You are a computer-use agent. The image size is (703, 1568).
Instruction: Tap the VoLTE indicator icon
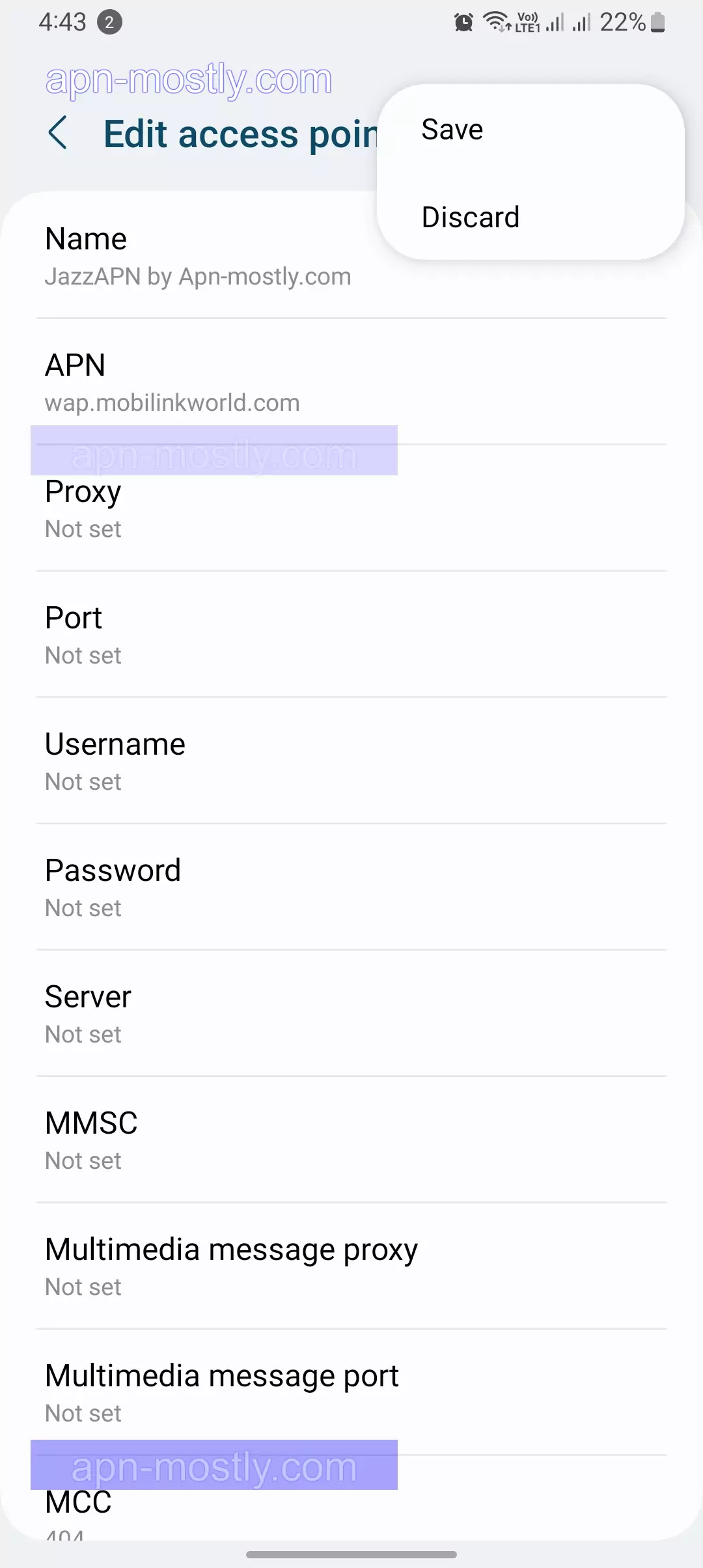pyautogui.click(x=529, y=21)
